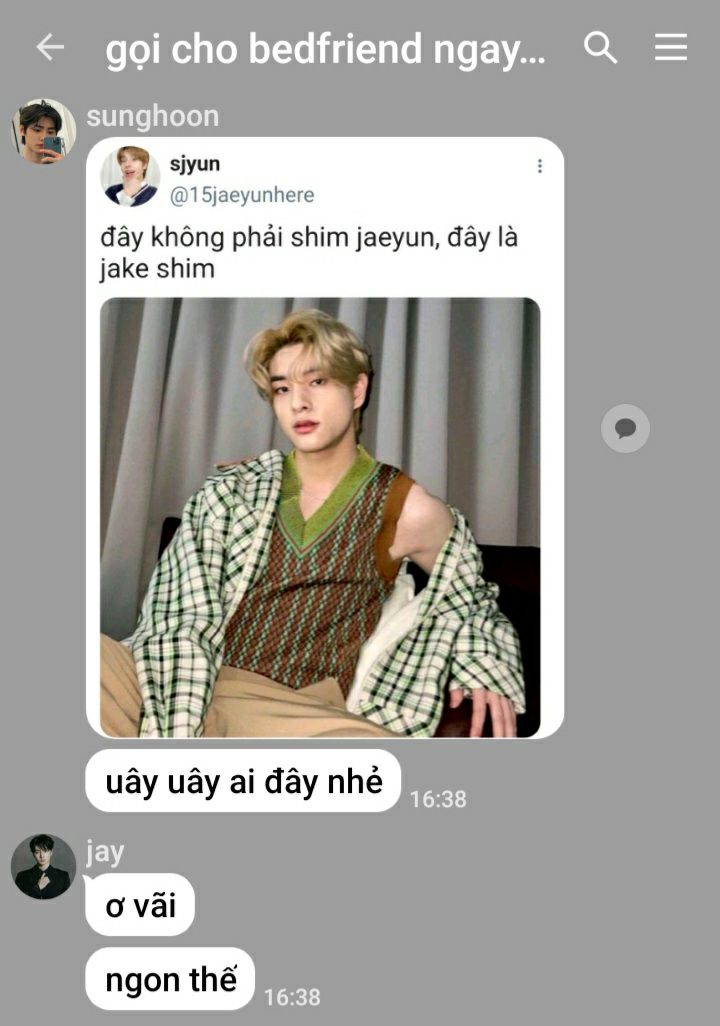Go back from the group chat
Image resolution: width=720 pixels, height=1026 pixels.
point(49,47)
